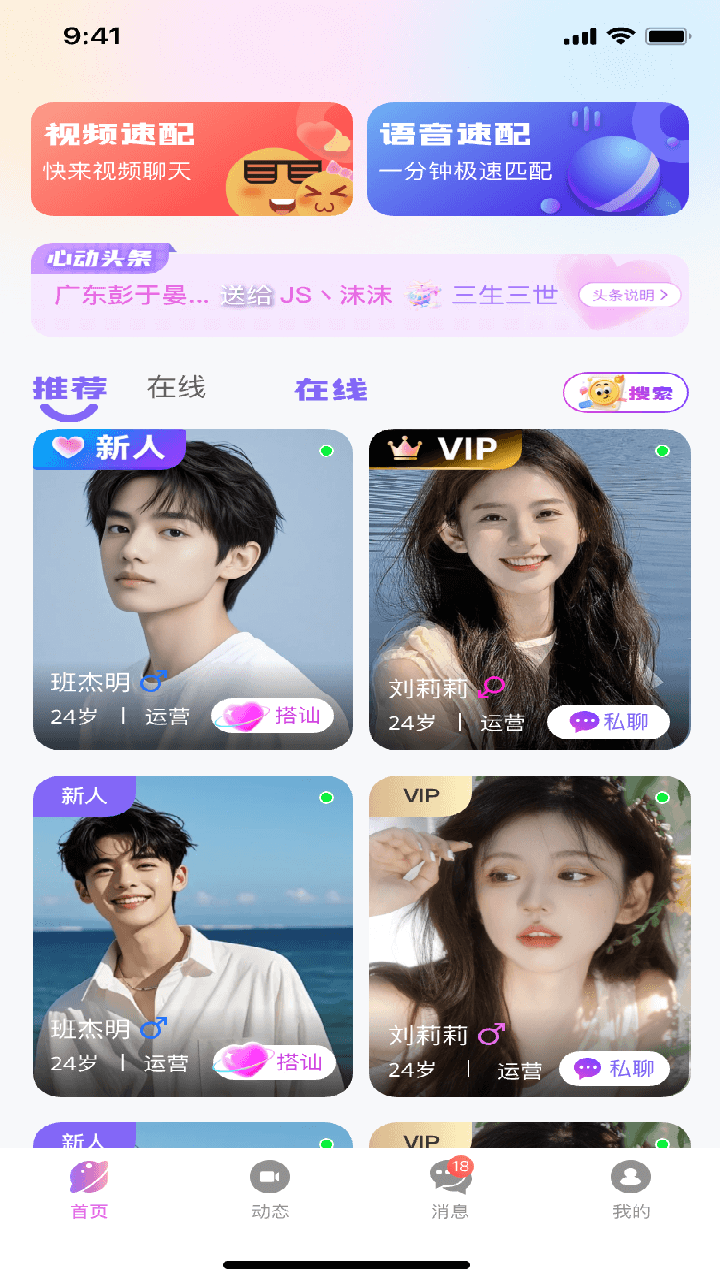The width and height of the screenshot is (720, 1280).
Task: Open the 搜索 search function
Action: 624,392
